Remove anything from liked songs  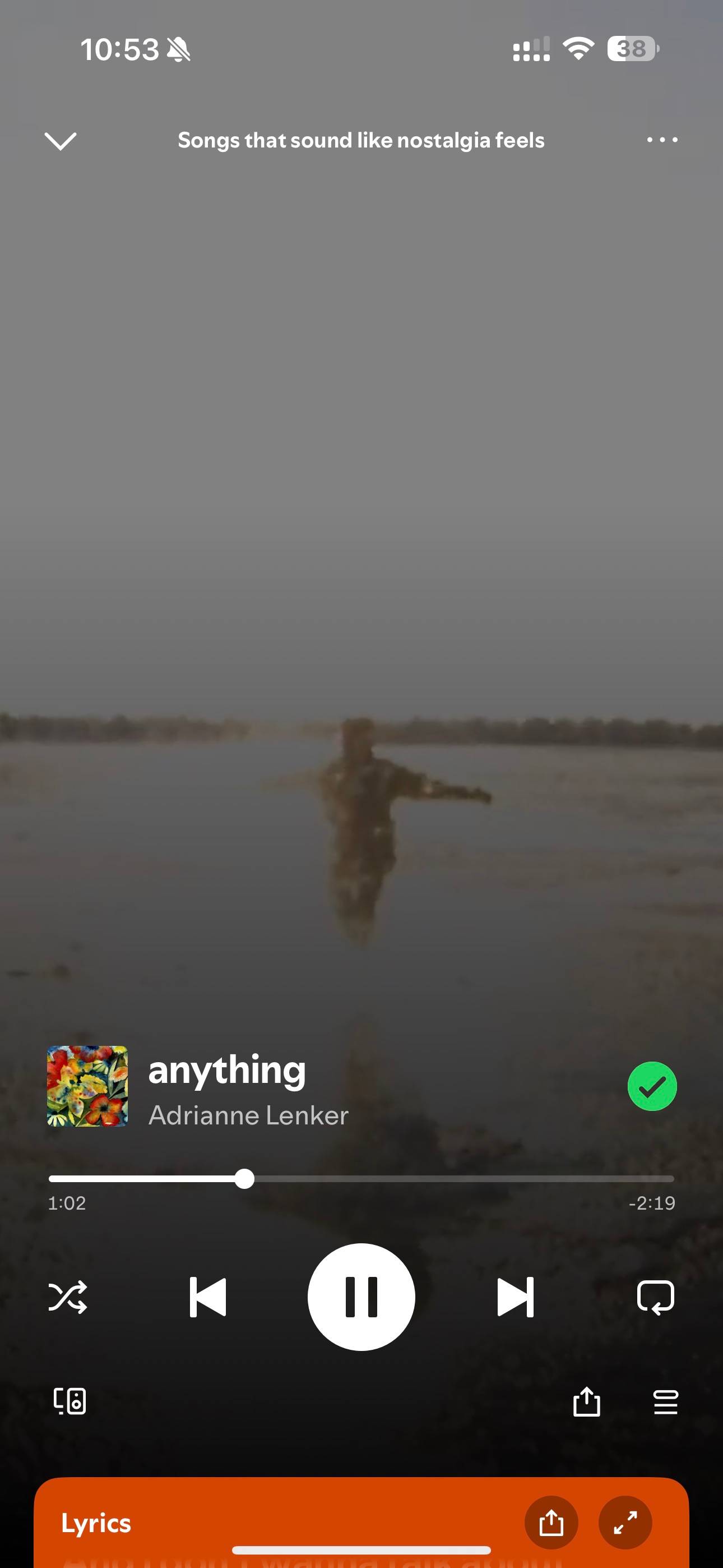[652, 1086]
